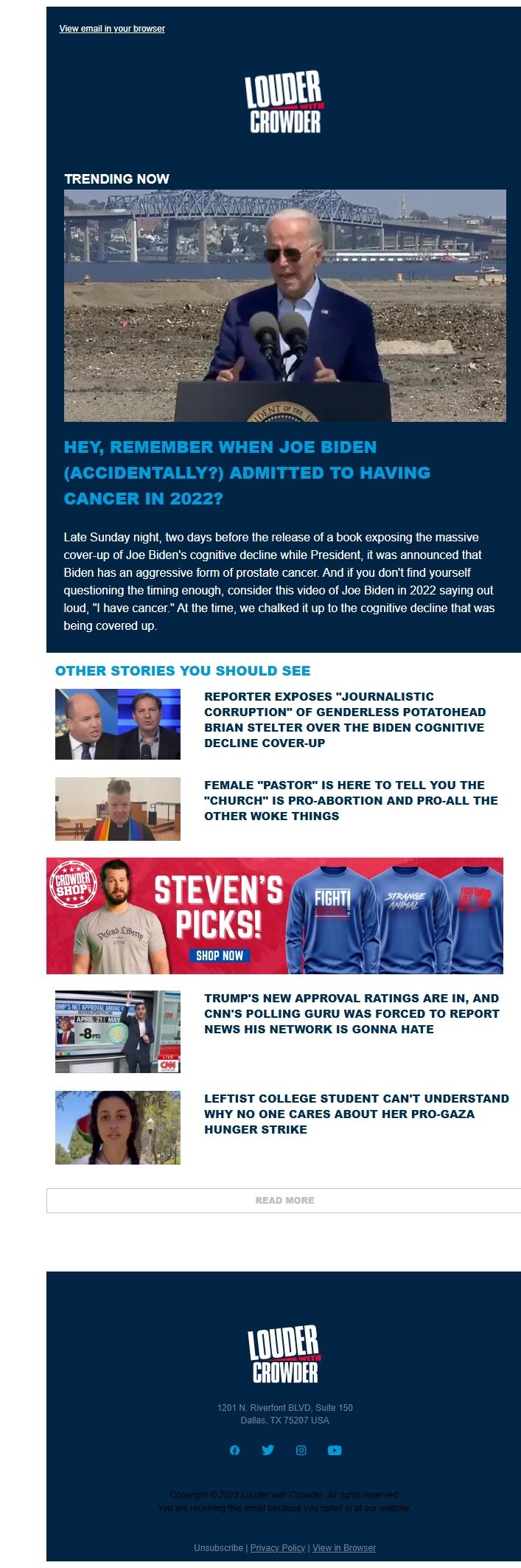Open the rainbow-stole pastor thumbnail
The height and width of the screenshot is (1568, 521).
point(118,809)
